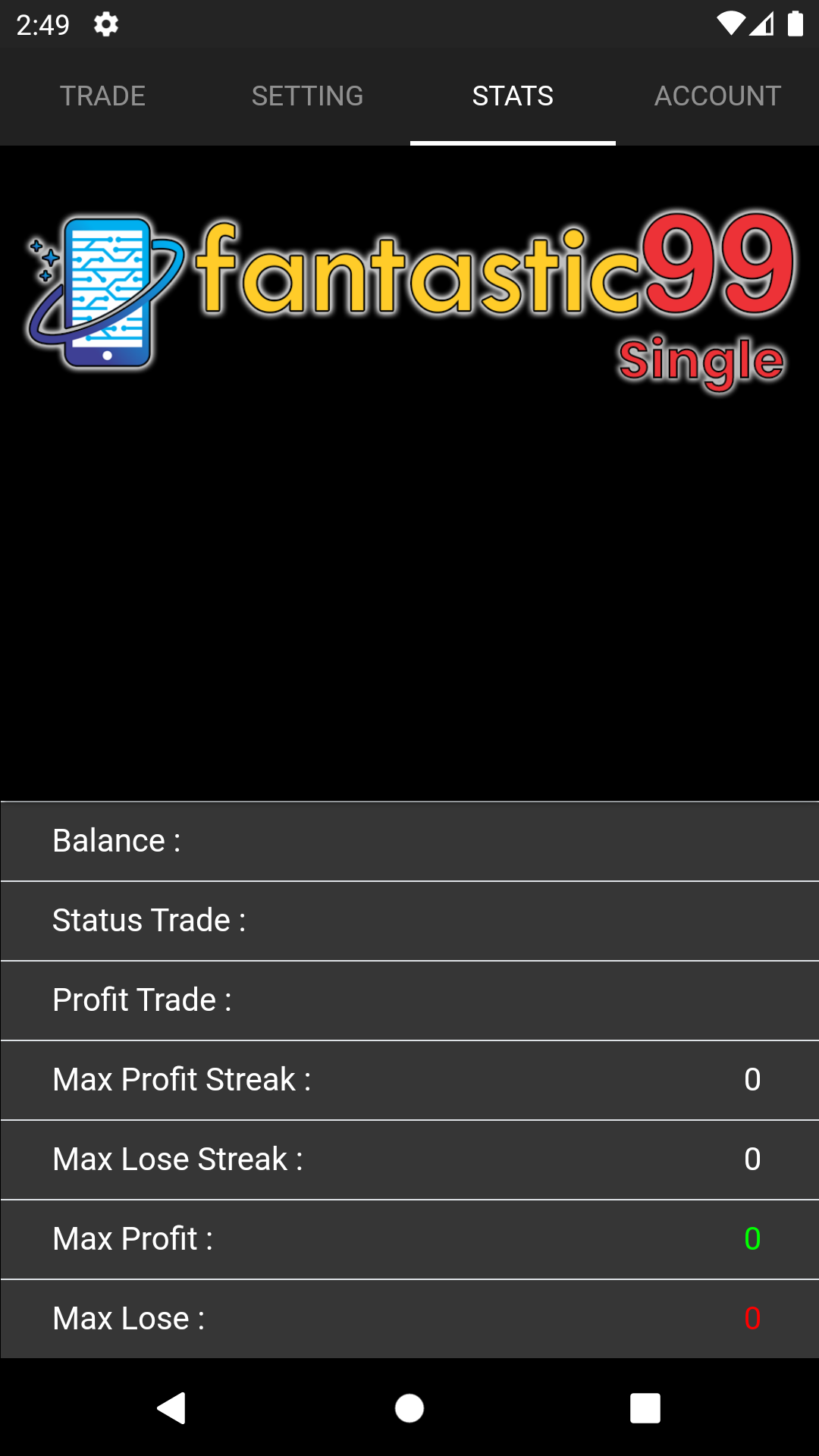The width and height of the screenshot is (819, 1456).
Task: Tap the system back button
Action: pyautogui.click(x=172, y=1408)
